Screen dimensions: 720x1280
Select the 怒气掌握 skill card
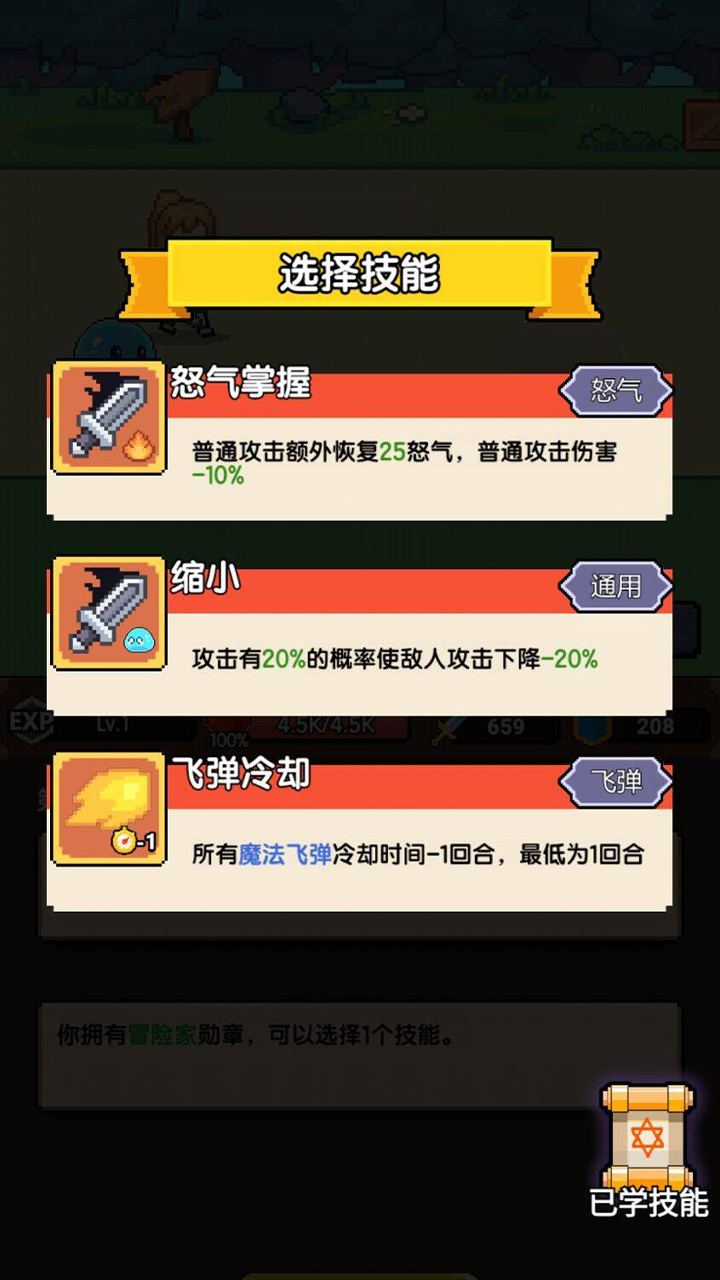pos(360,440)
